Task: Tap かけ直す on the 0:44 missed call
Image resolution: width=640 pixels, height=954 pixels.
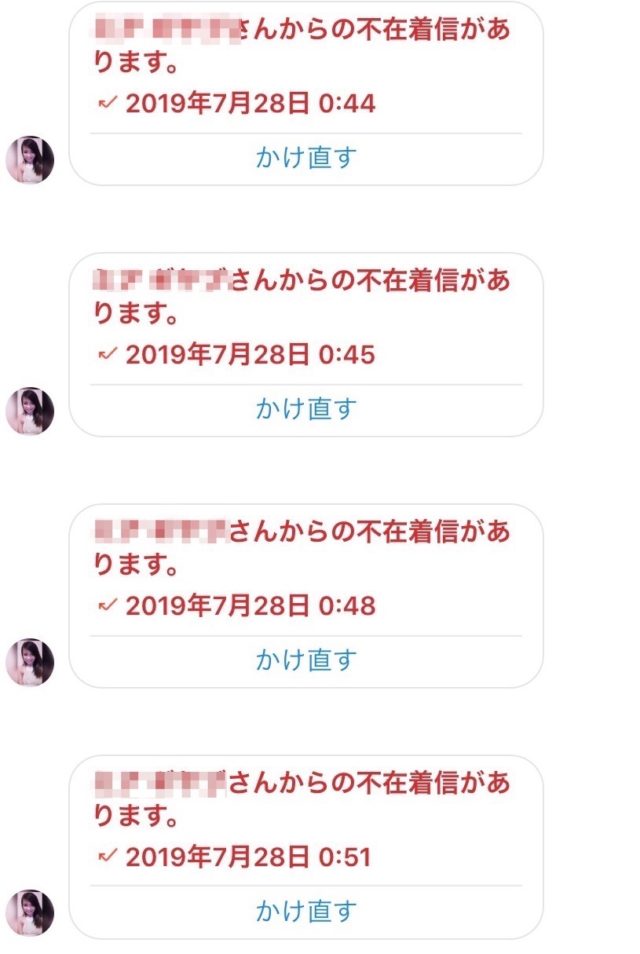Action: pyautogui.click(x=306, y=158)
